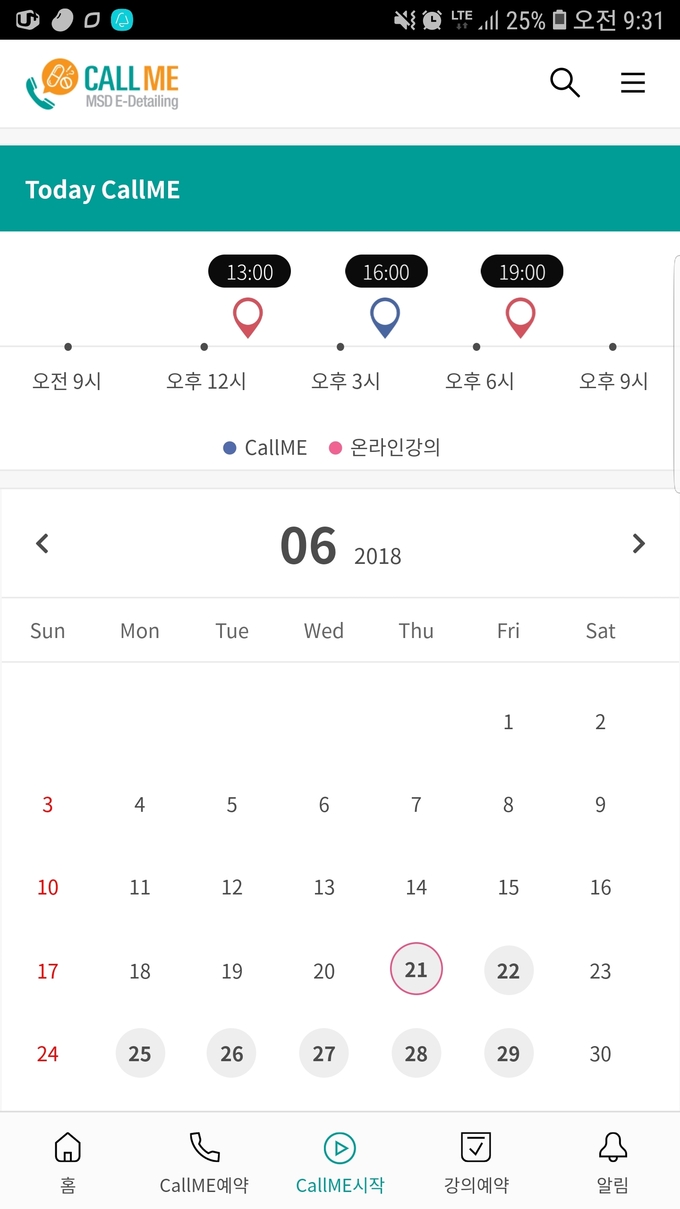
Task: Tap the 19:00 schedule marker
Action: (521, 316)
